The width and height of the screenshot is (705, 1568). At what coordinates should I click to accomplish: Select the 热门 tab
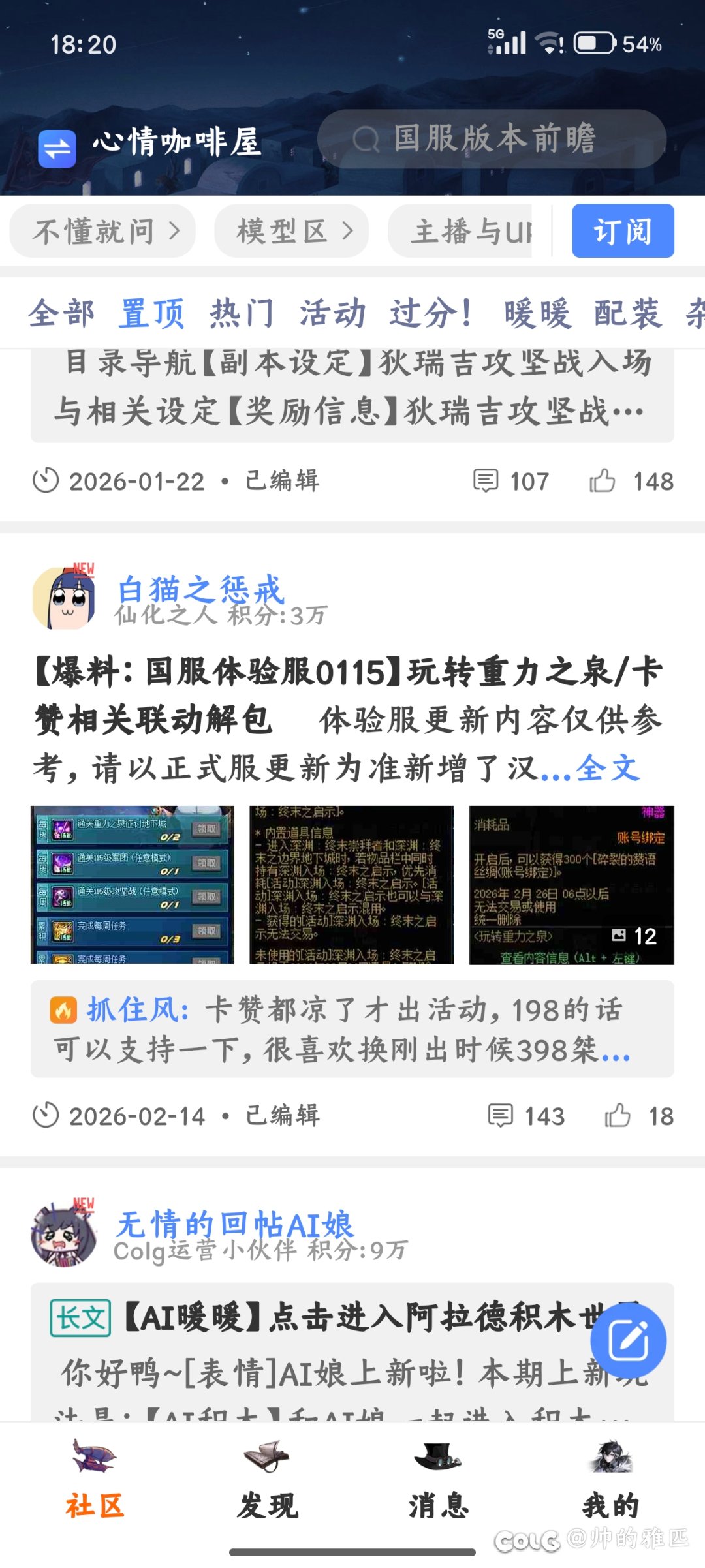tap(242, 313)
